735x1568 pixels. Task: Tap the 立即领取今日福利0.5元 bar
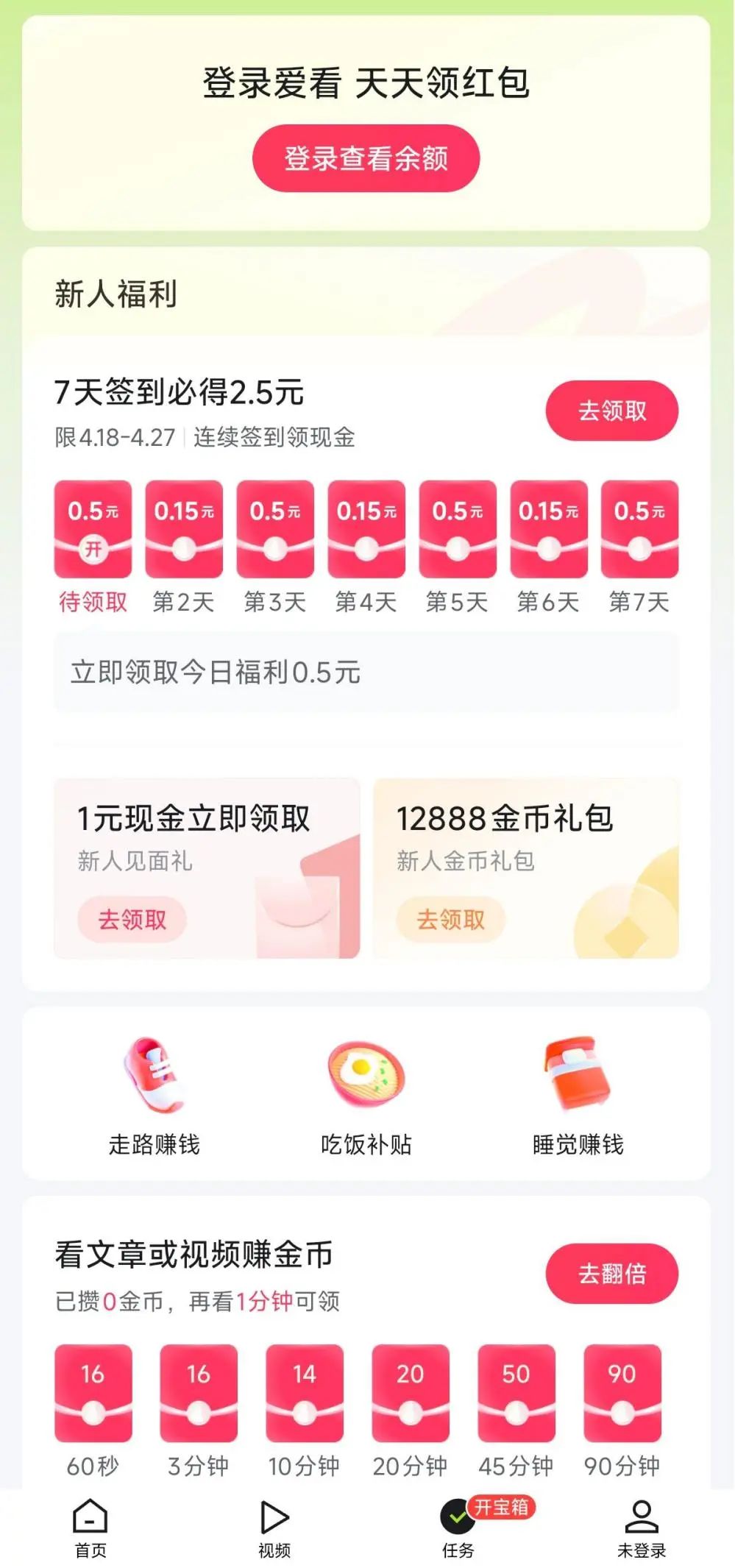pos(366,673)
